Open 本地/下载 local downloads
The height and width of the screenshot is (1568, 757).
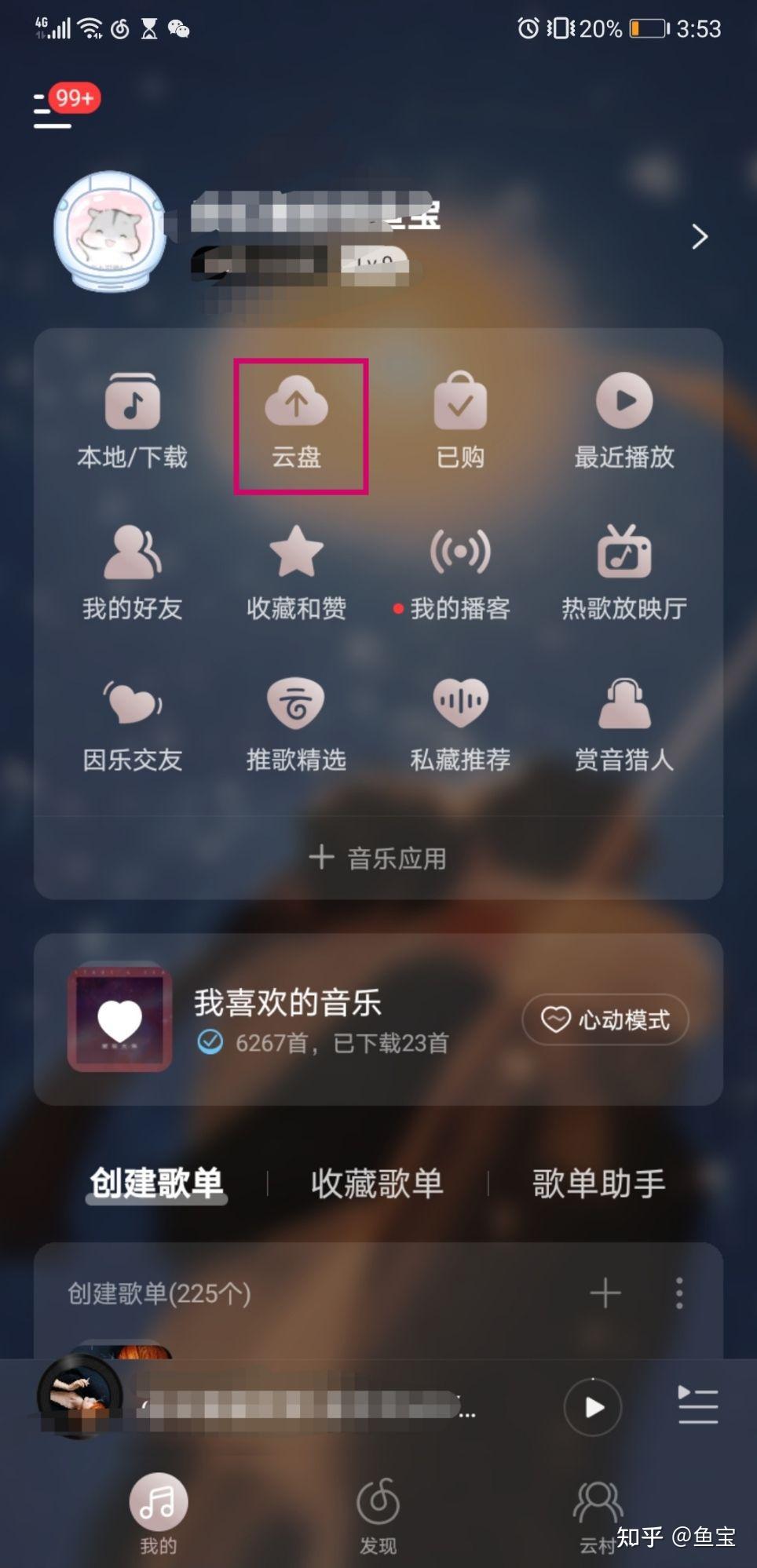pyautogui.click(x=132, y=421)
